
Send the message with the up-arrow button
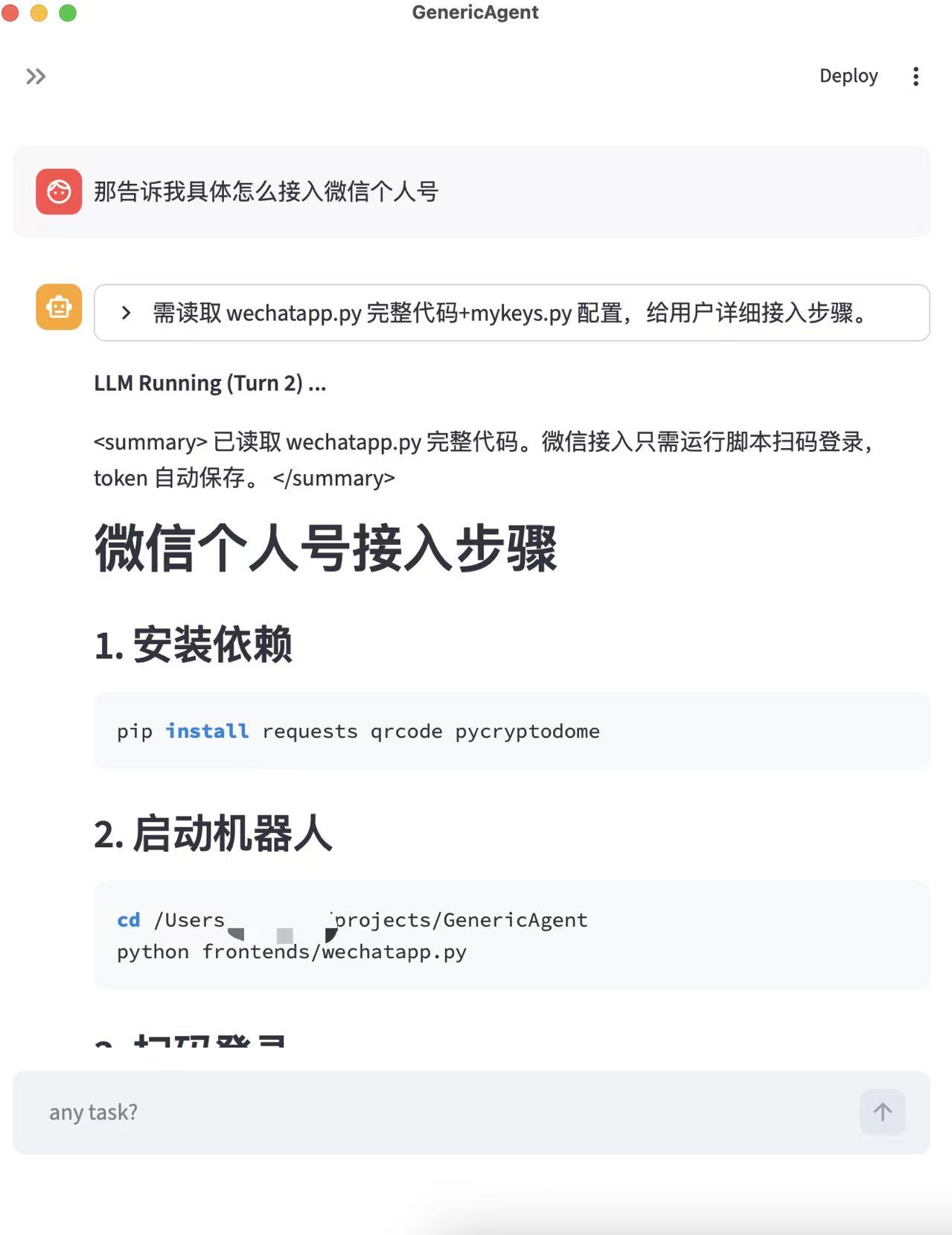point(882,1111)
